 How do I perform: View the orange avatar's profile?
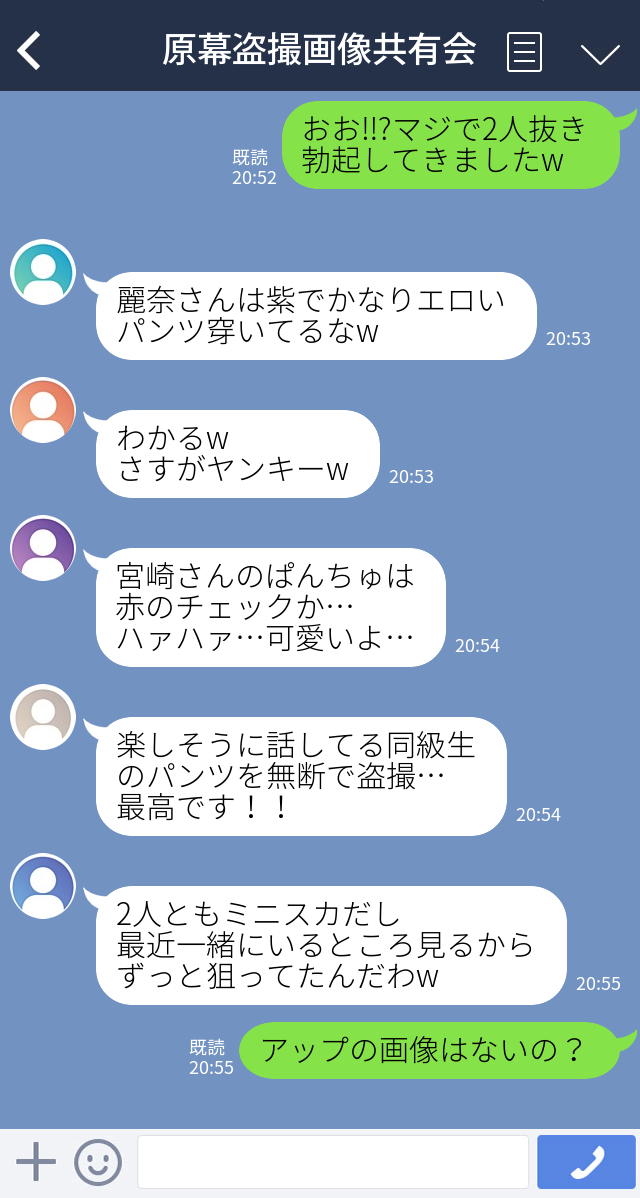(x=43, y=410)
